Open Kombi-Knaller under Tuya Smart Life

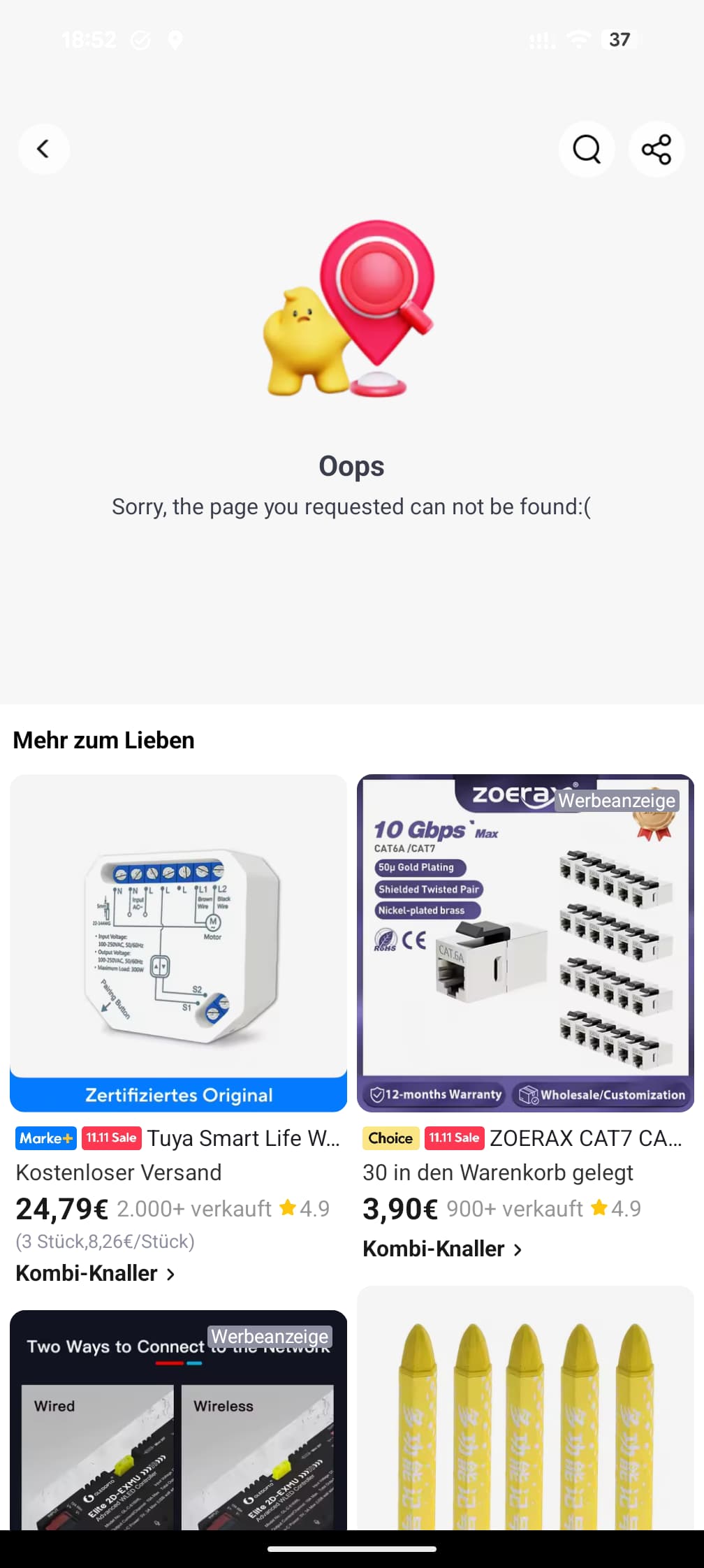click(95, 1273)
